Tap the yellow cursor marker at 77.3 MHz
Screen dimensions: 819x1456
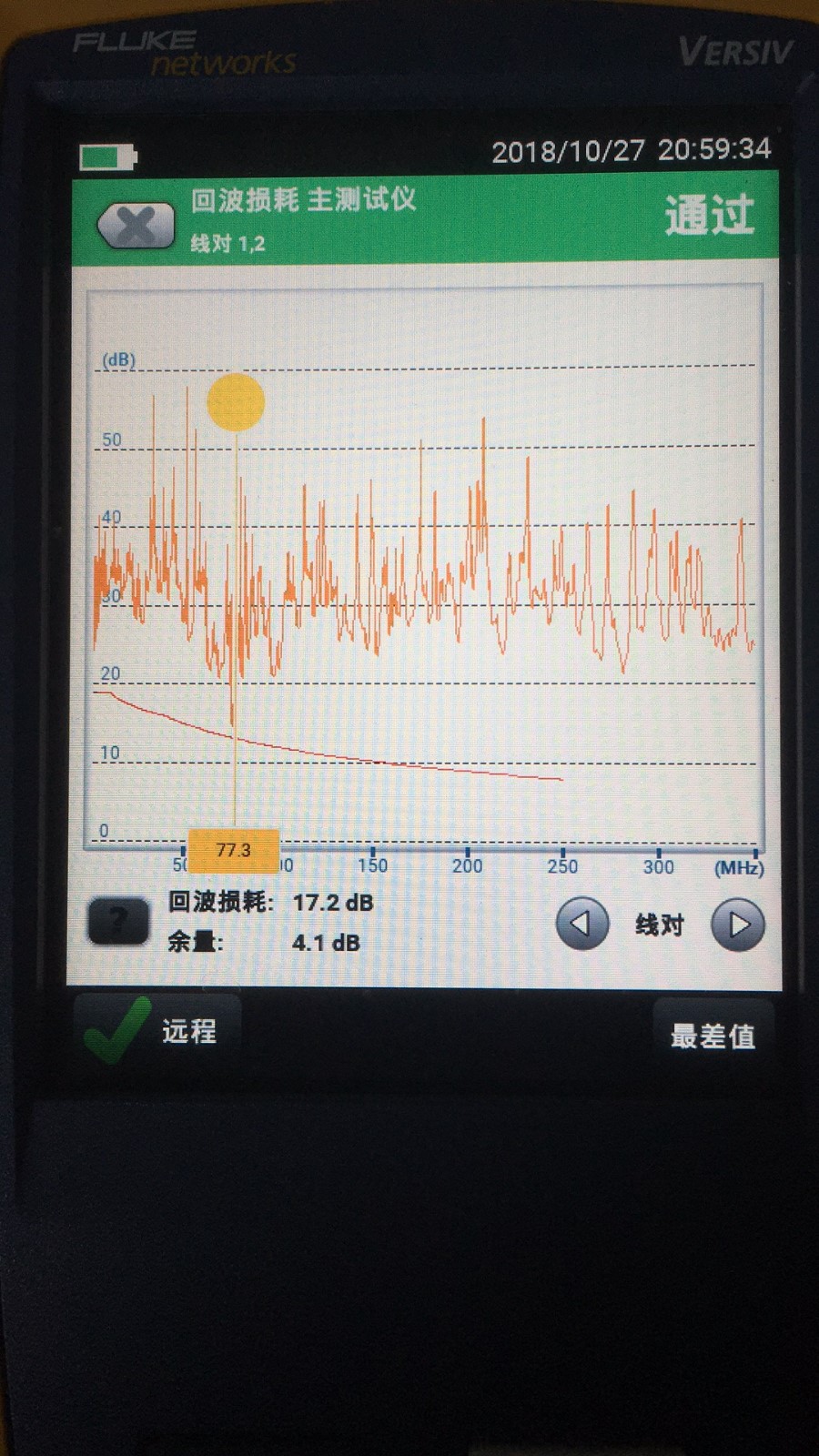pos(236,401)
